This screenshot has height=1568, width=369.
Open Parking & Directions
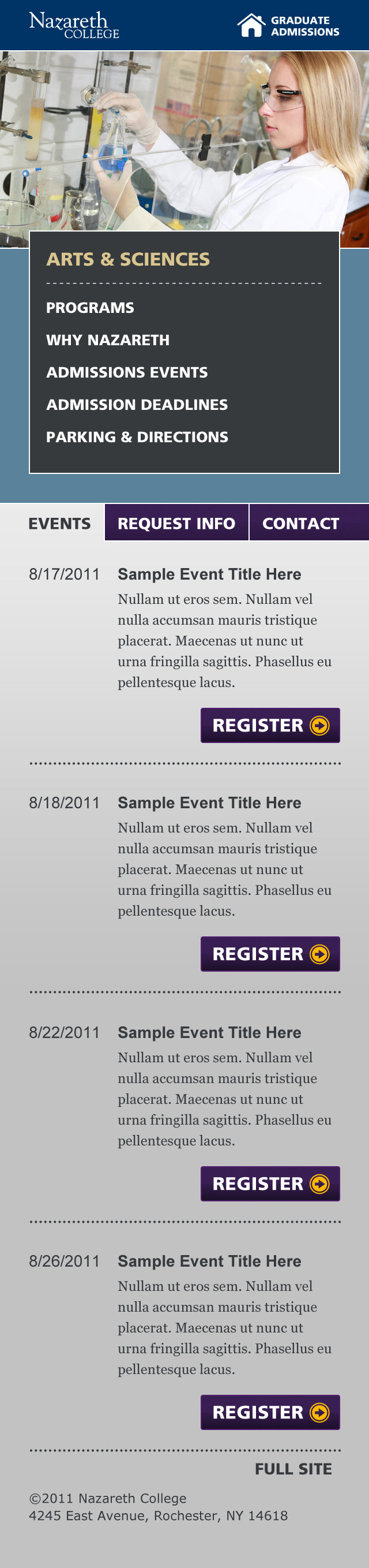pyautogui.click(x=137, y=437)
